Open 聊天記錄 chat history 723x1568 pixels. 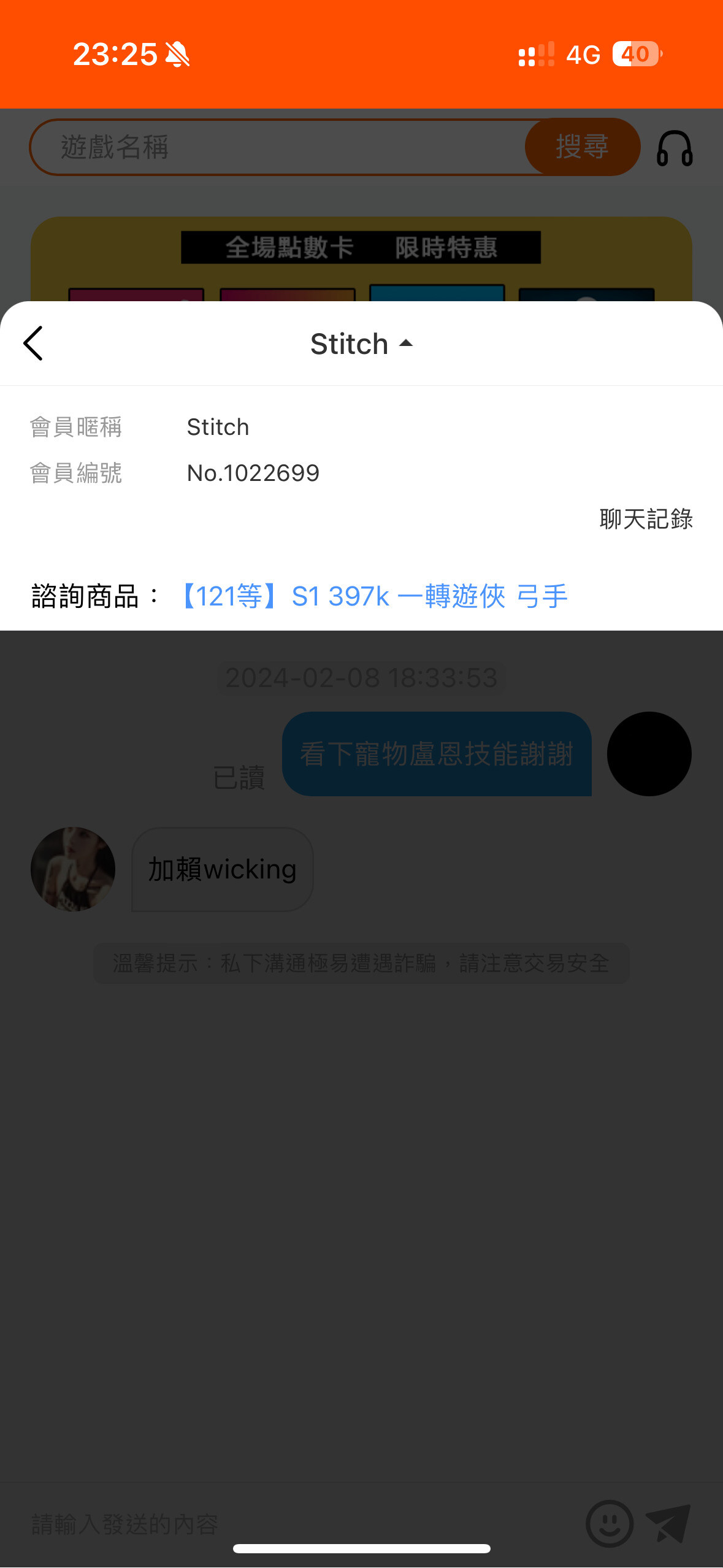coord(645,518)
